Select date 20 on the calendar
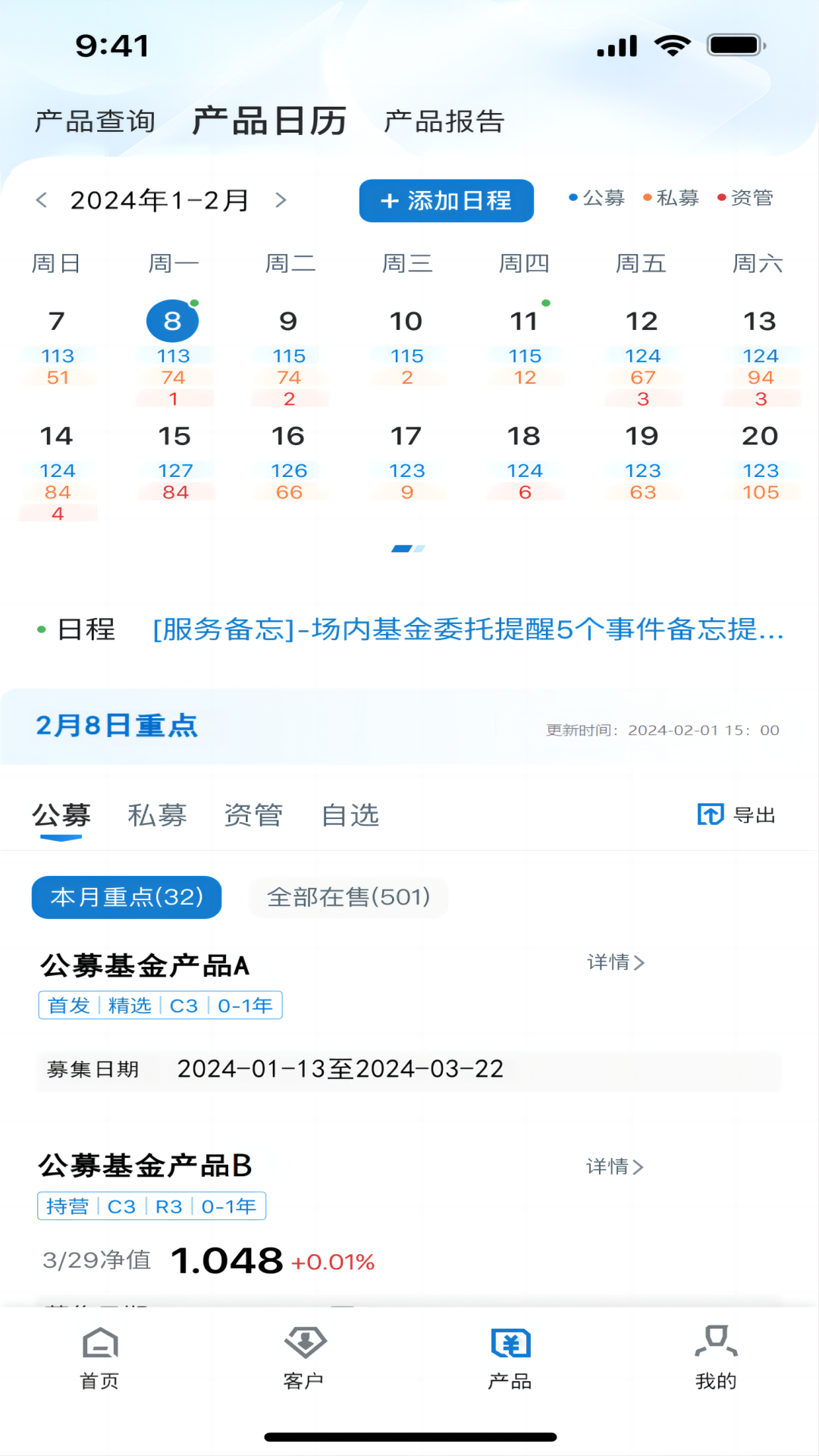The width and height of the screenshot is (819, 1456). [x=760, y=437]
